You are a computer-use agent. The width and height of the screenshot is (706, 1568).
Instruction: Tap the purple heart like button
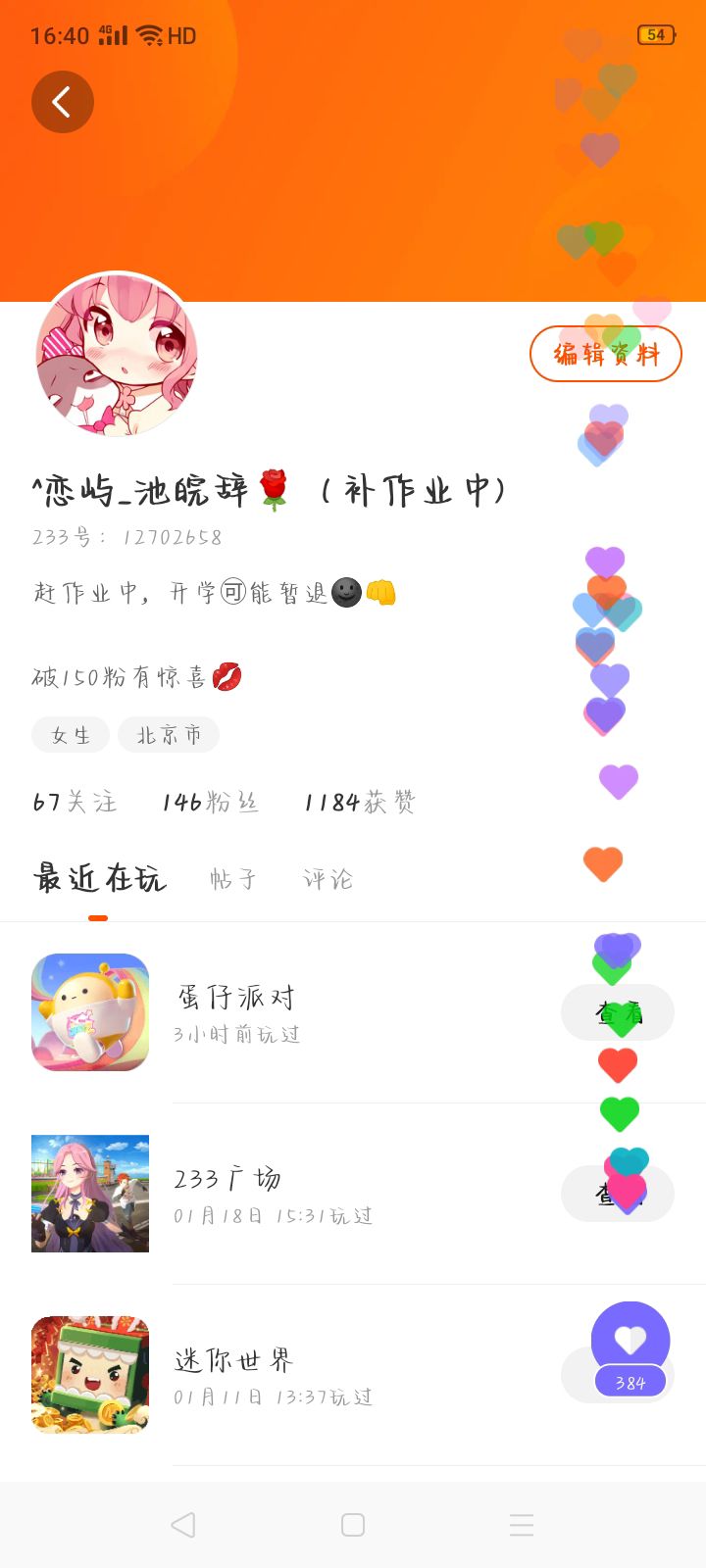coord(630,1340)
